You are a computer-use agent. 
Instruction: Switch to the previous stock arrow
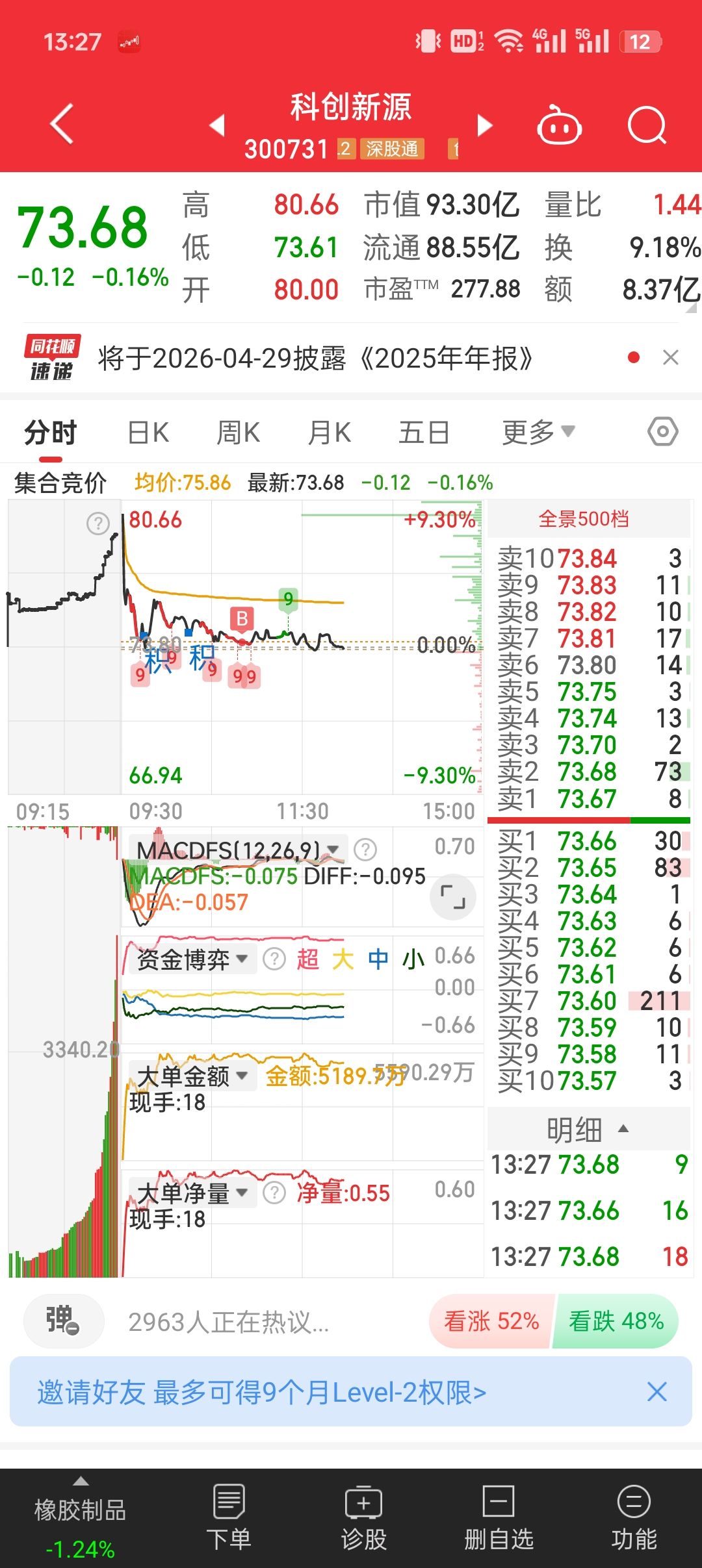pos(218,125)
